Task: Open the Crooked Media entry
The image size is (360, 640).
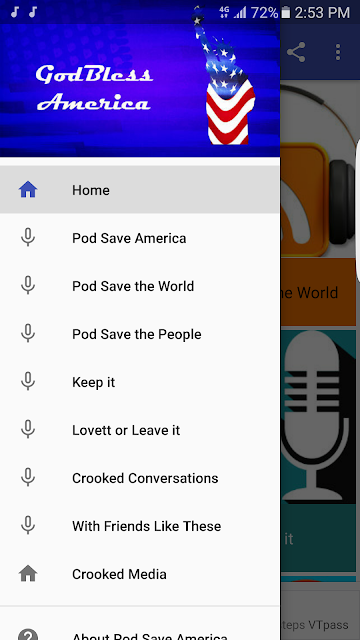Action: (140, 574)
